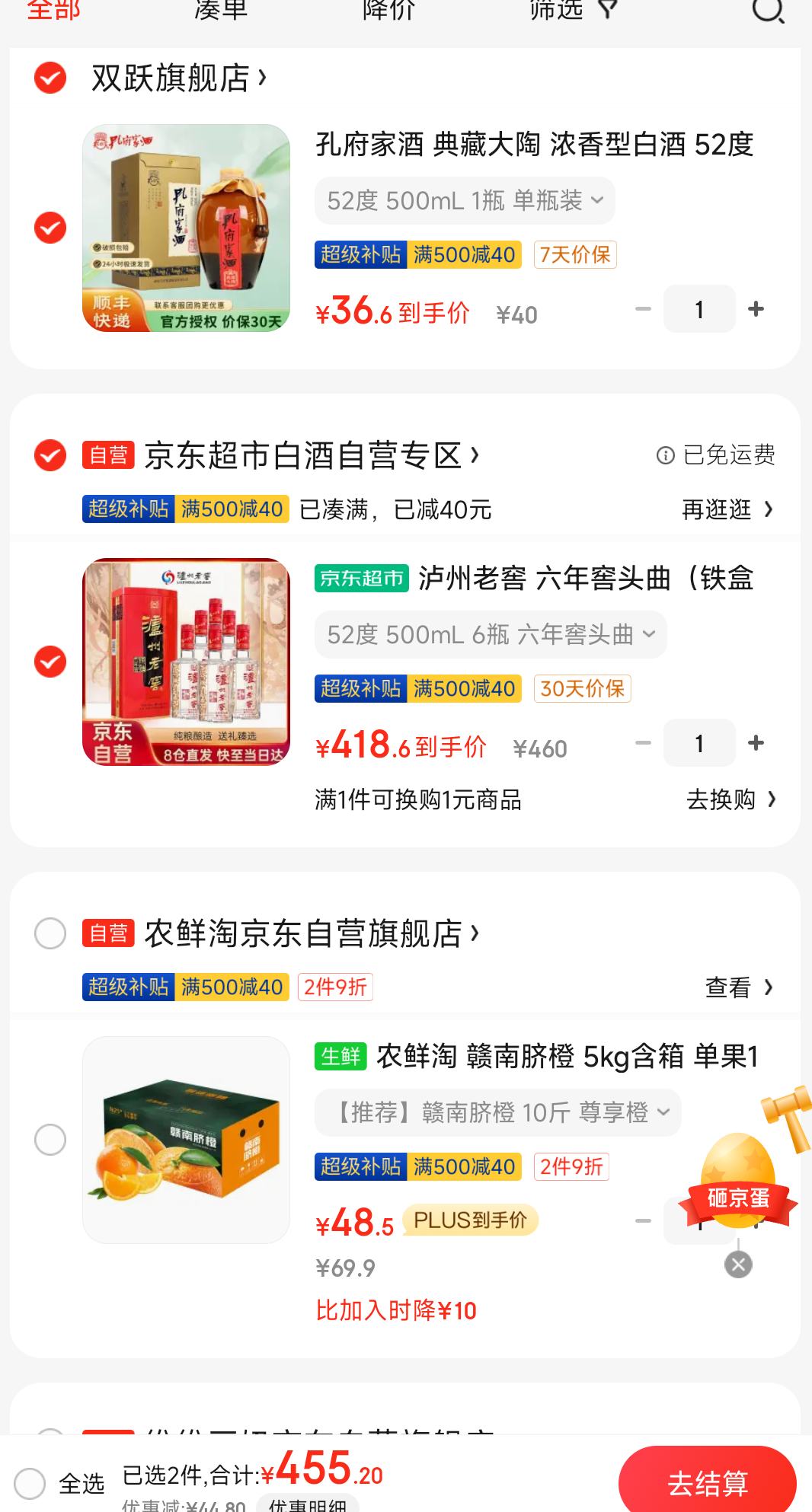Image resolution: width=812 pixels, height=1512 pixels.
Task: Deselect the 泸州老窖 product checkbox
Action: pyautogui.click(x=48, y=661)
